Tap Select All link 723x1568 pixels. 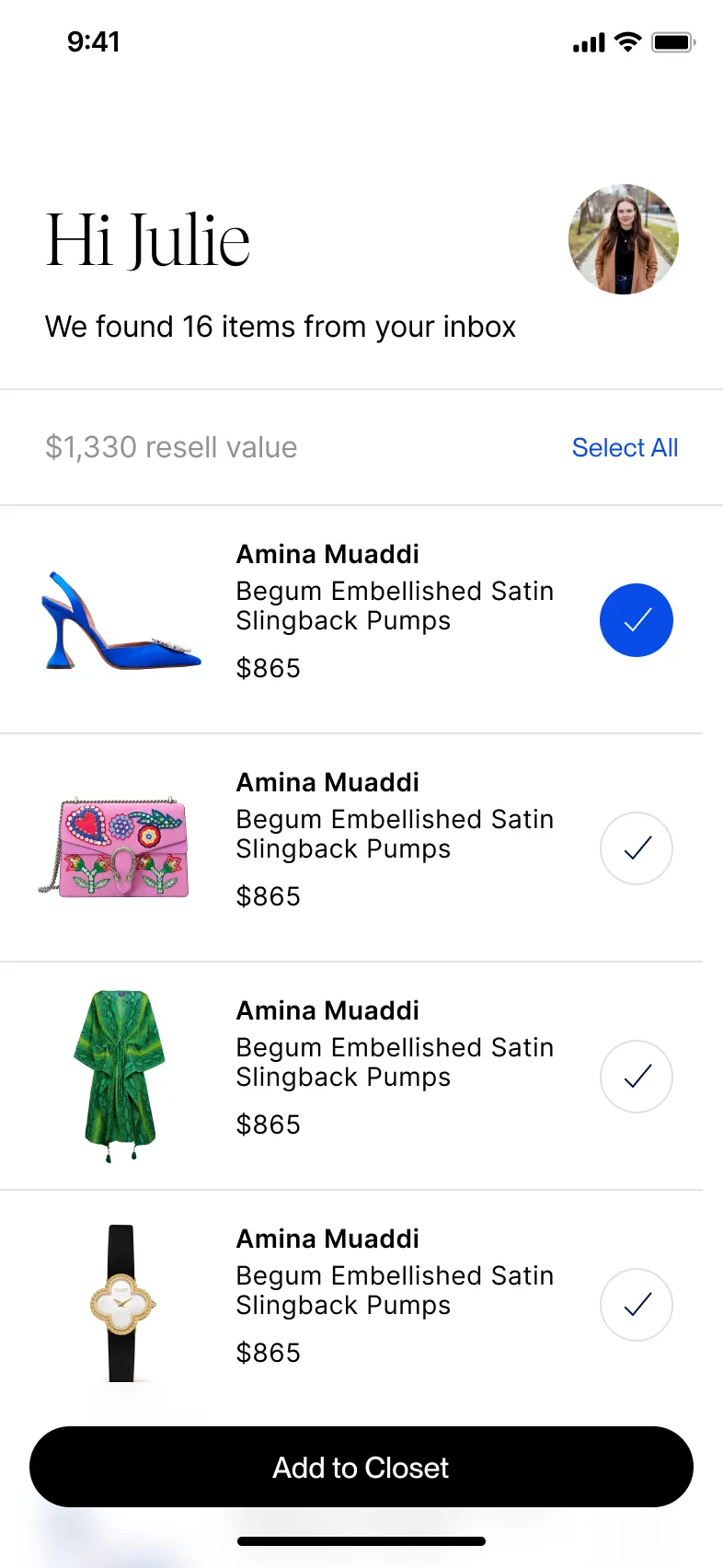point(625,447)
